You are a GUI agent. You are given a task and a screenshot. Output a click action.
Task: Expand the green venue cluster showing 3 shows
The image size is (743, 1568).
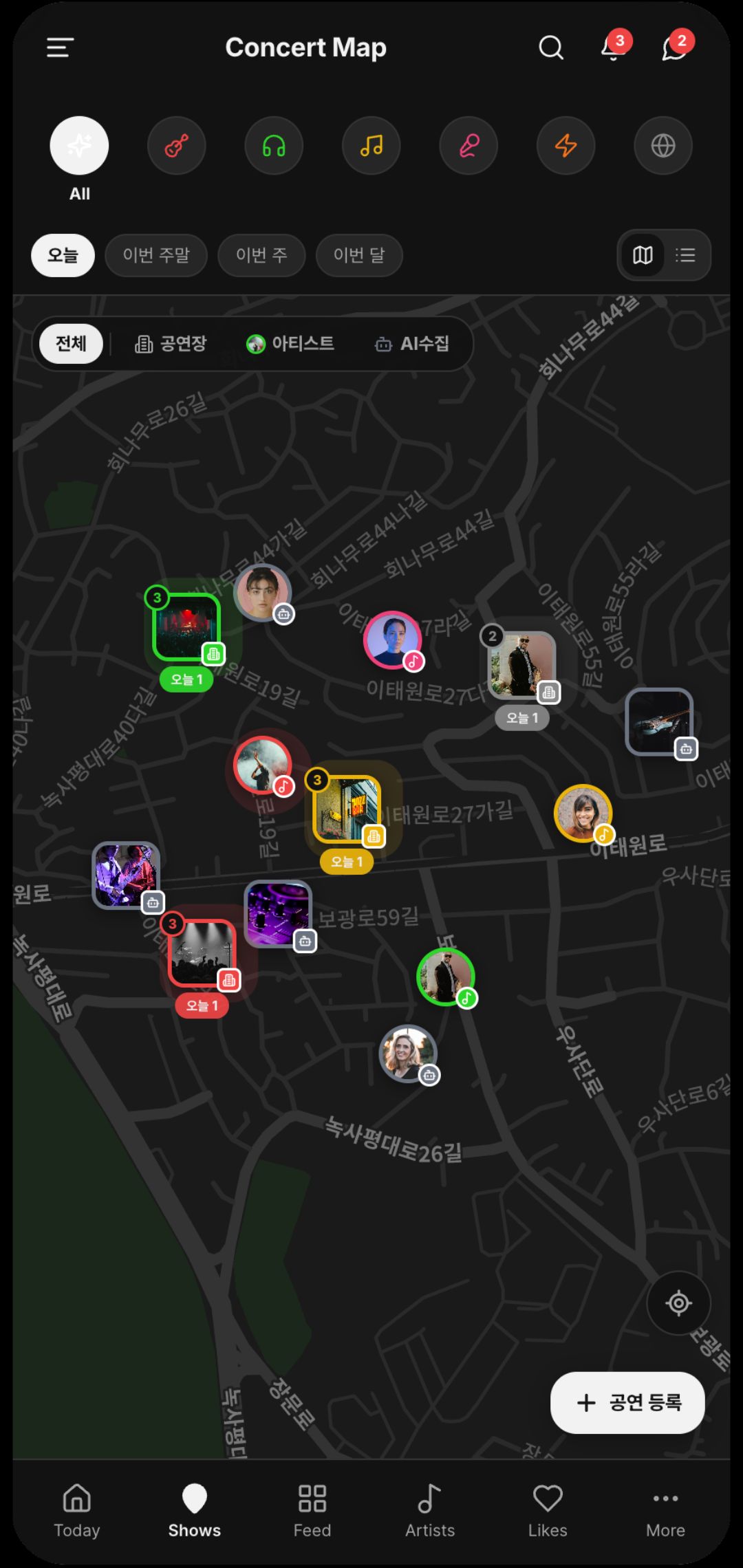[x=186, y=628]
